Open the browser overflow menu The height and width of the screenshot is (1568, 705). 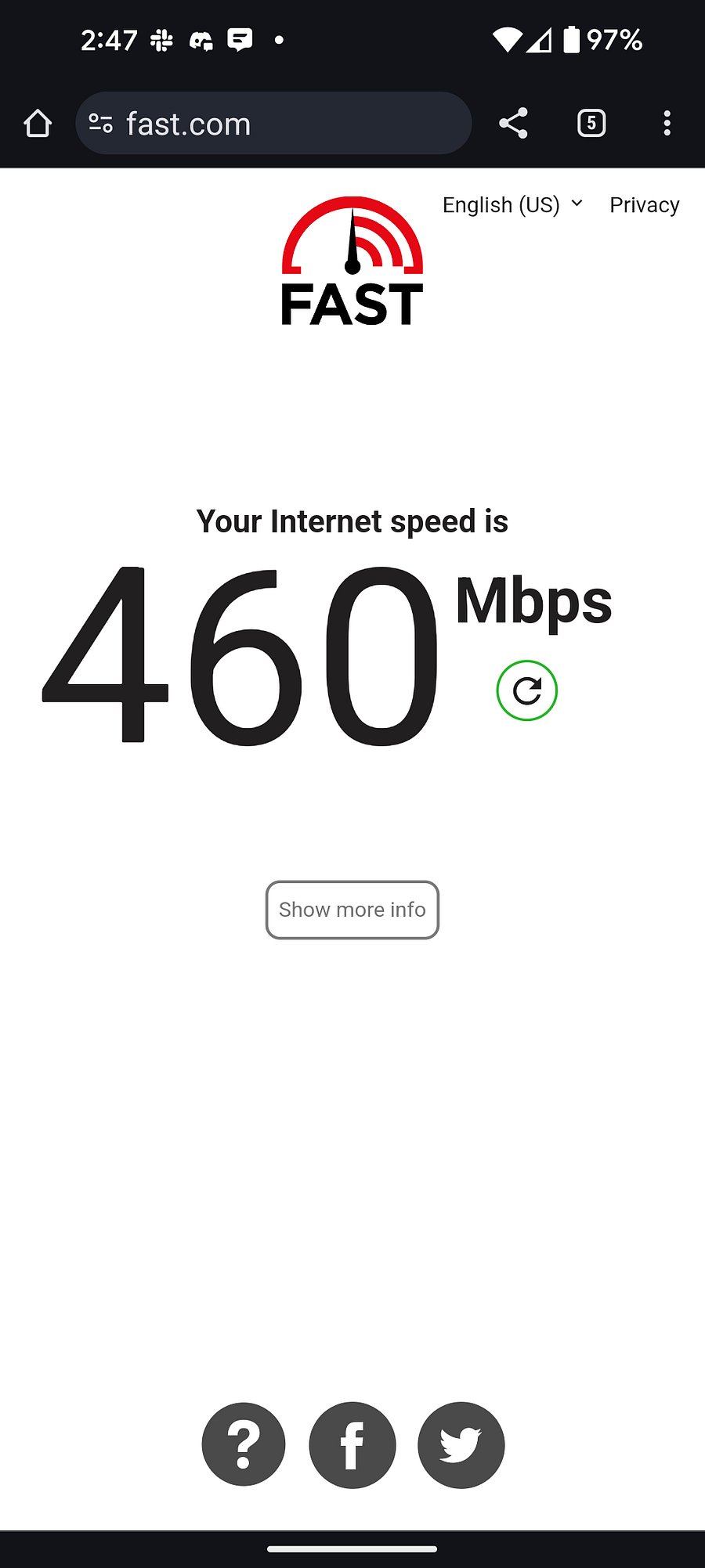667,124
